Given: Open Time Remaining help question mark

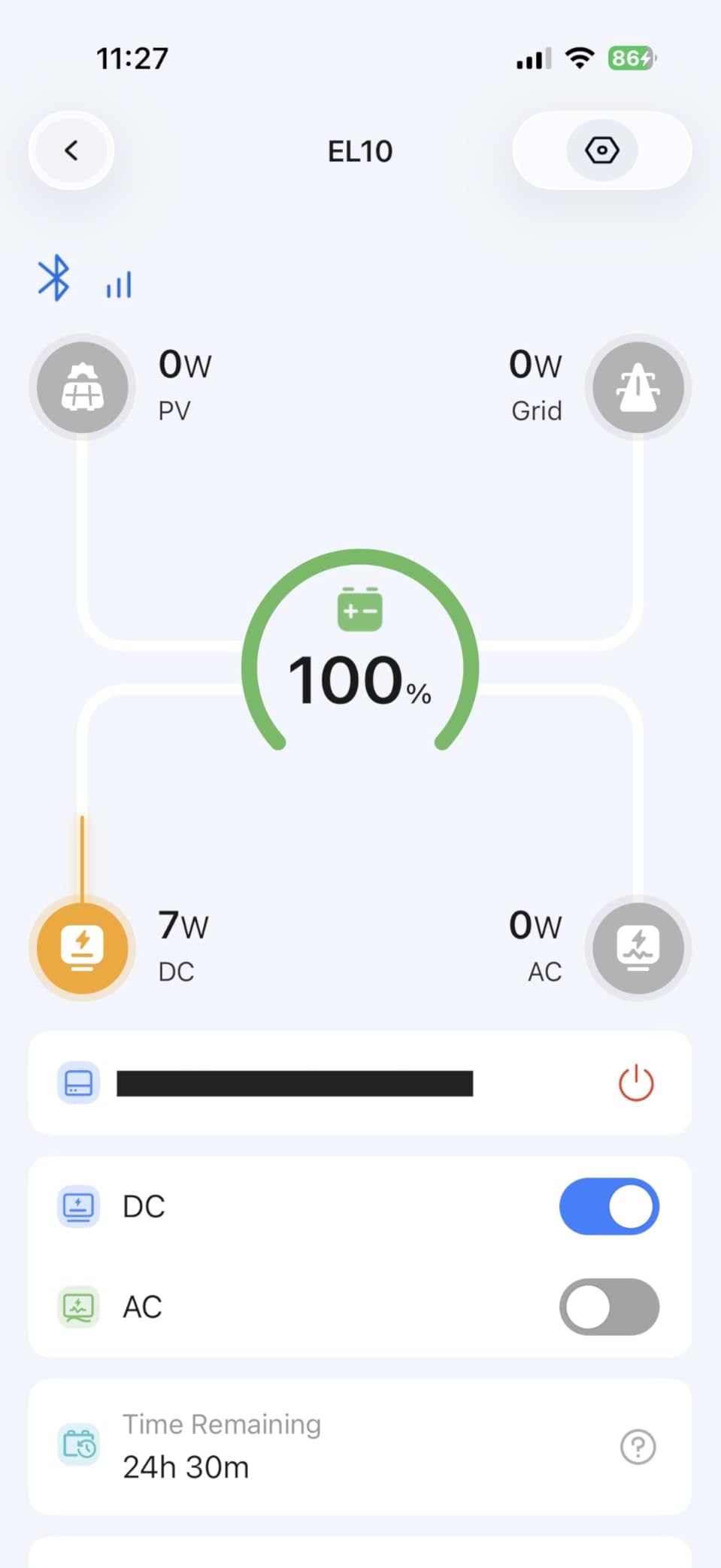Looking at the screenshot, I should tap(638, 1446).
